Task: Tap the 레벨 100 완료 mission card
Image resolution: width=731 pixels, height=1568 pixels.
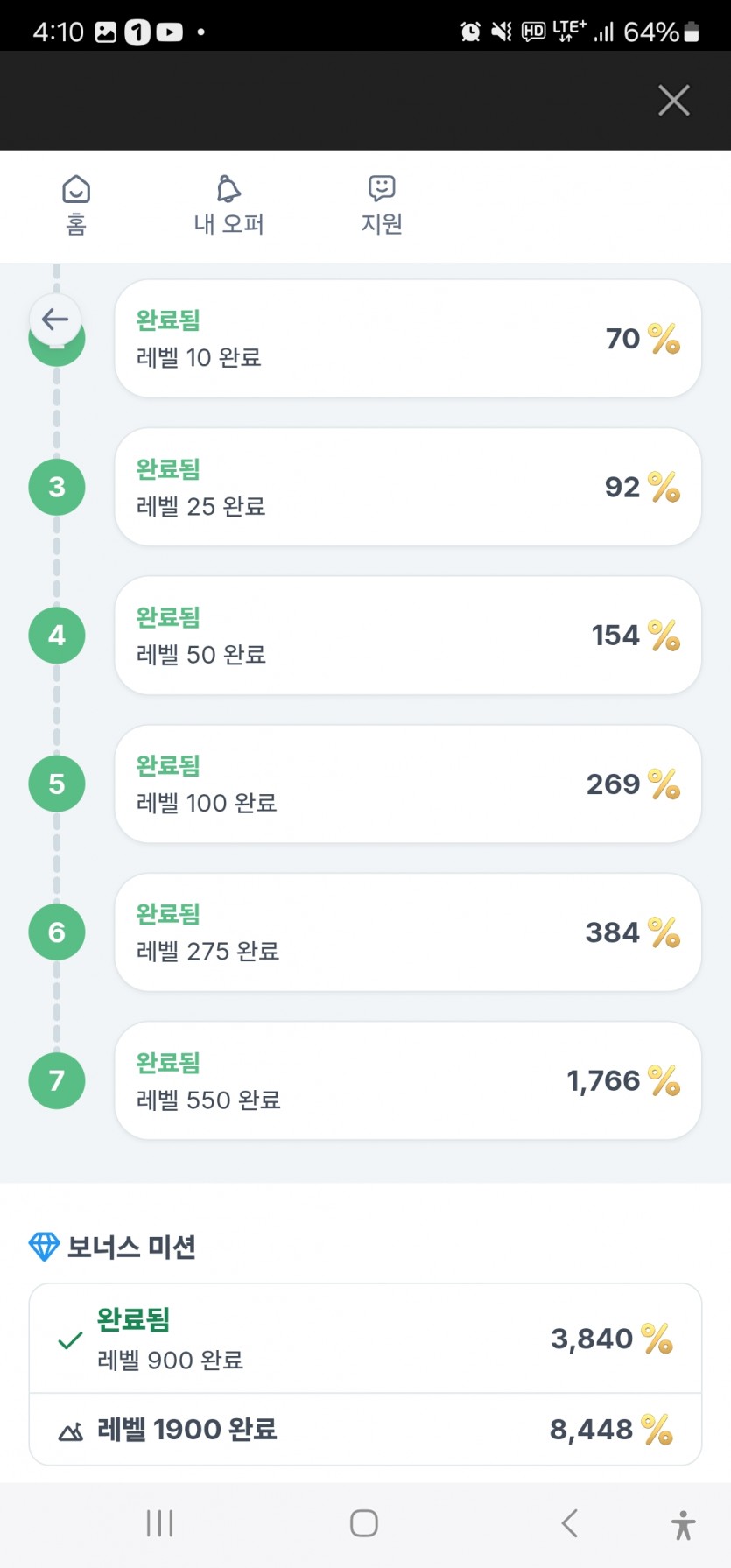Action: click(408, 784)
